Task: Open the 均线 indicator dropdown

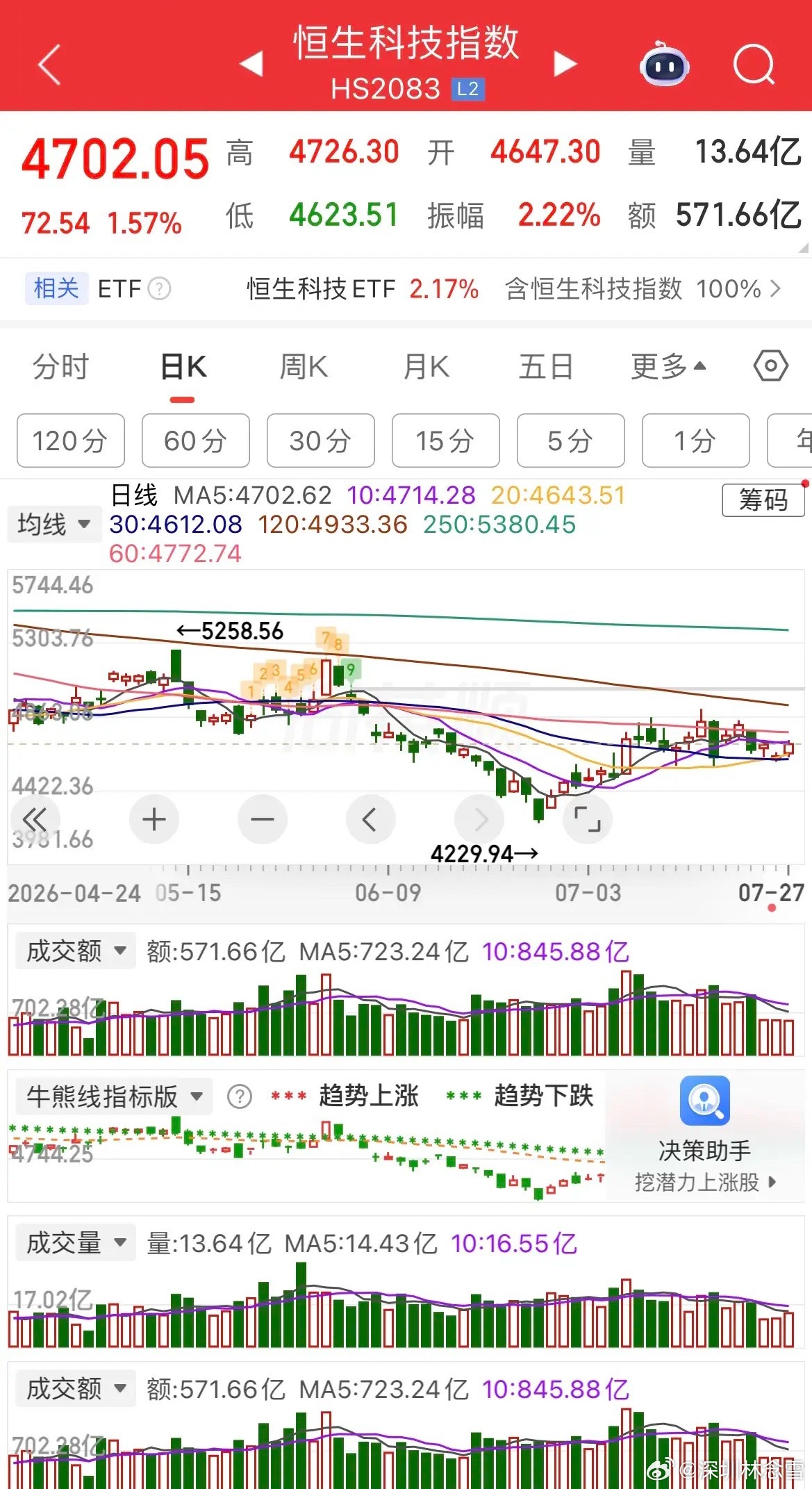Action: tap(54, 524)
